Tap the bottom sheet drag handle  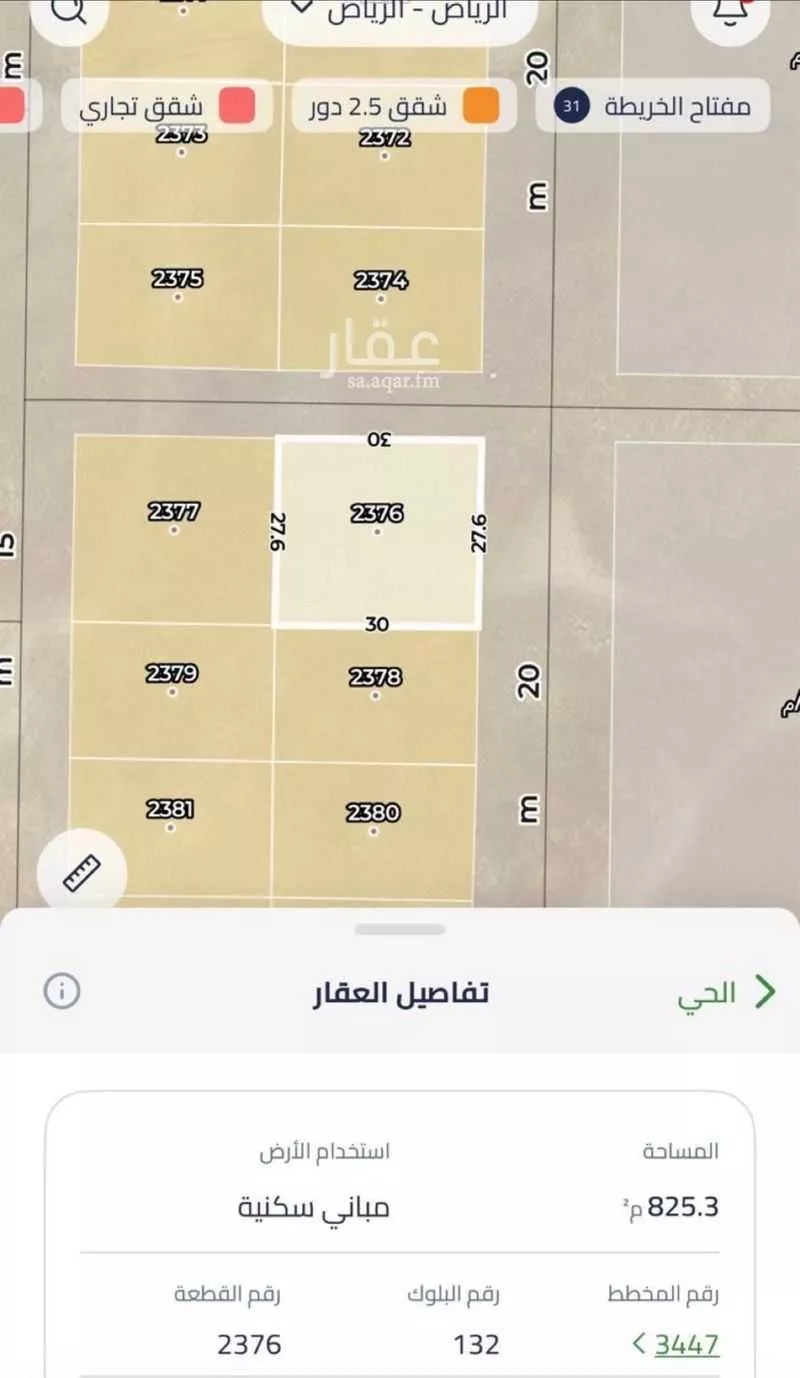click(400, 929)
